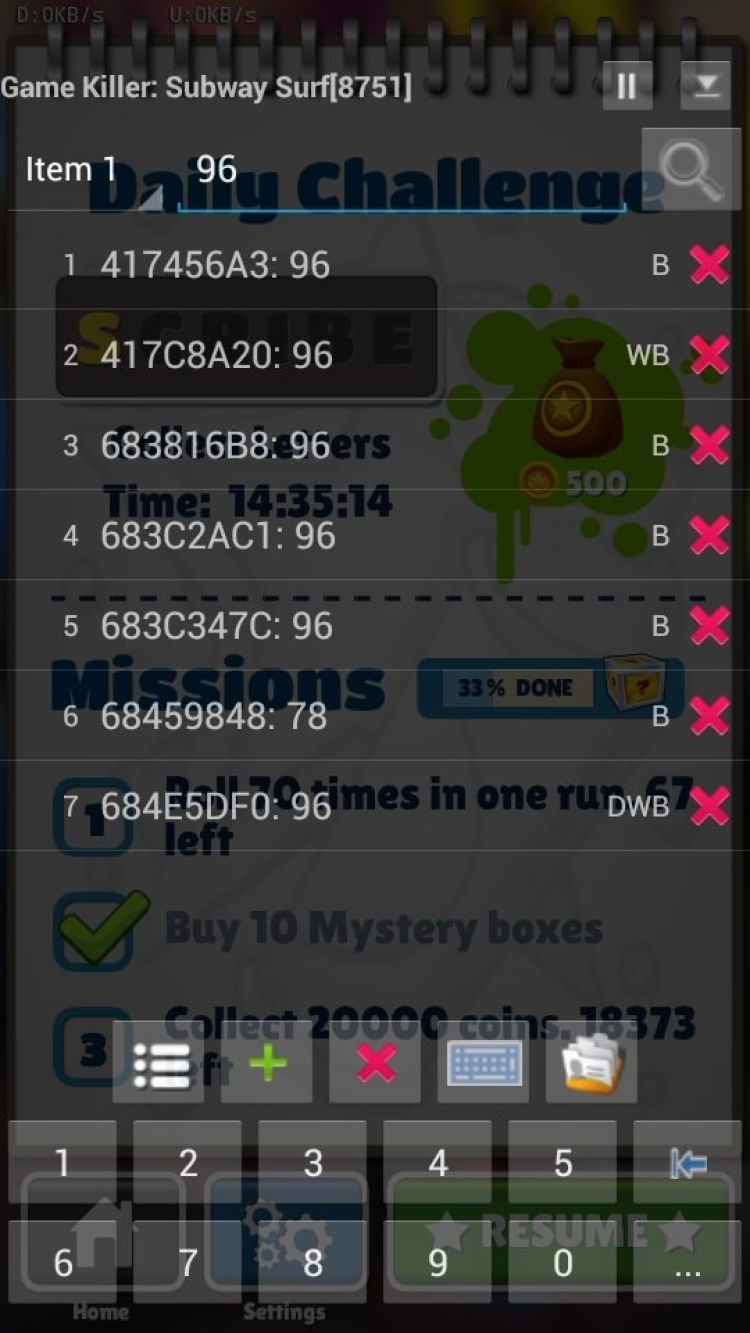Screen dimensions: 750x1333
Task: Tap the more keys ellipsis button
Action: tap(688, 1262)
